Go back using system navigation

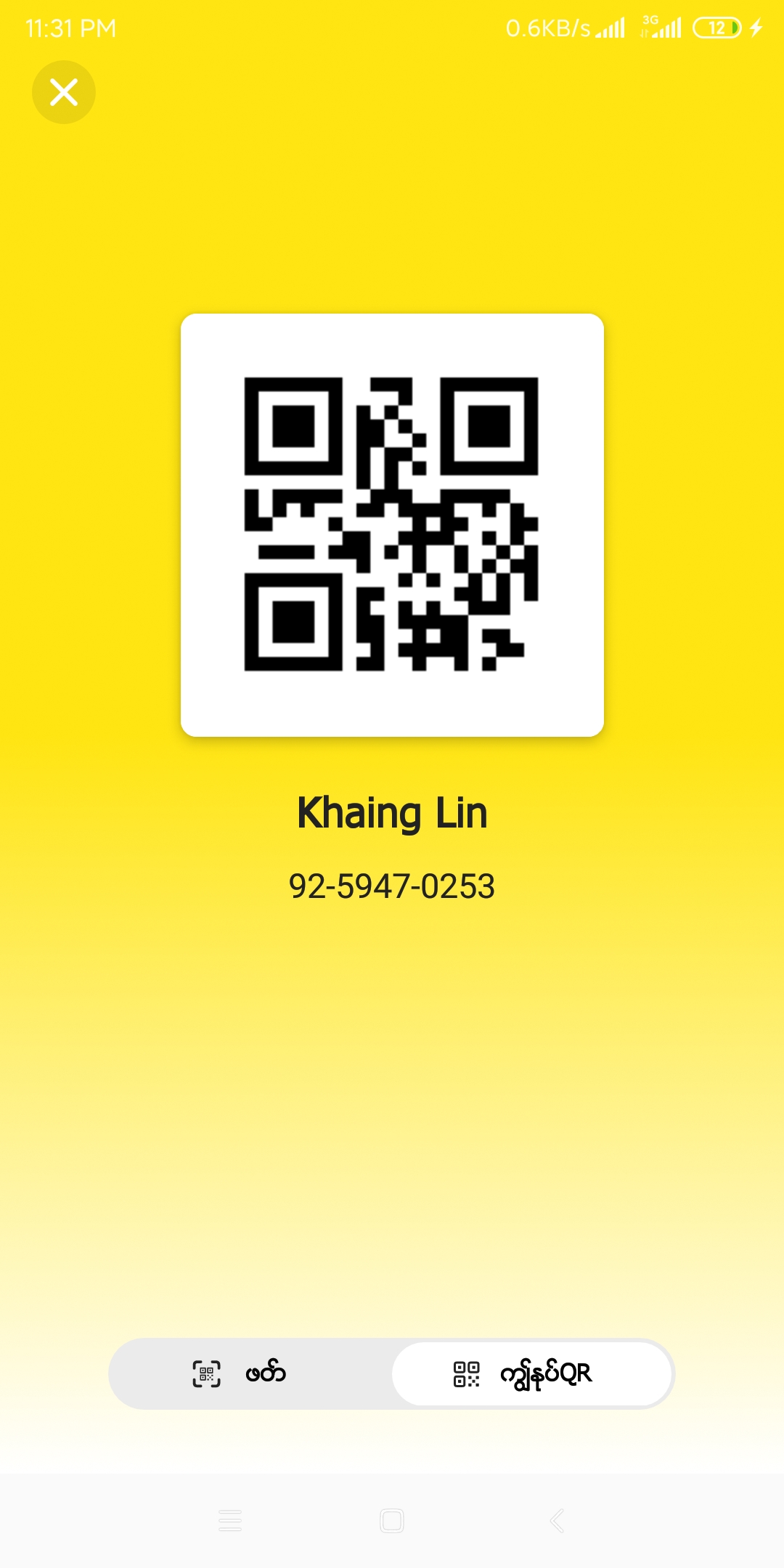click(557, 1520)
